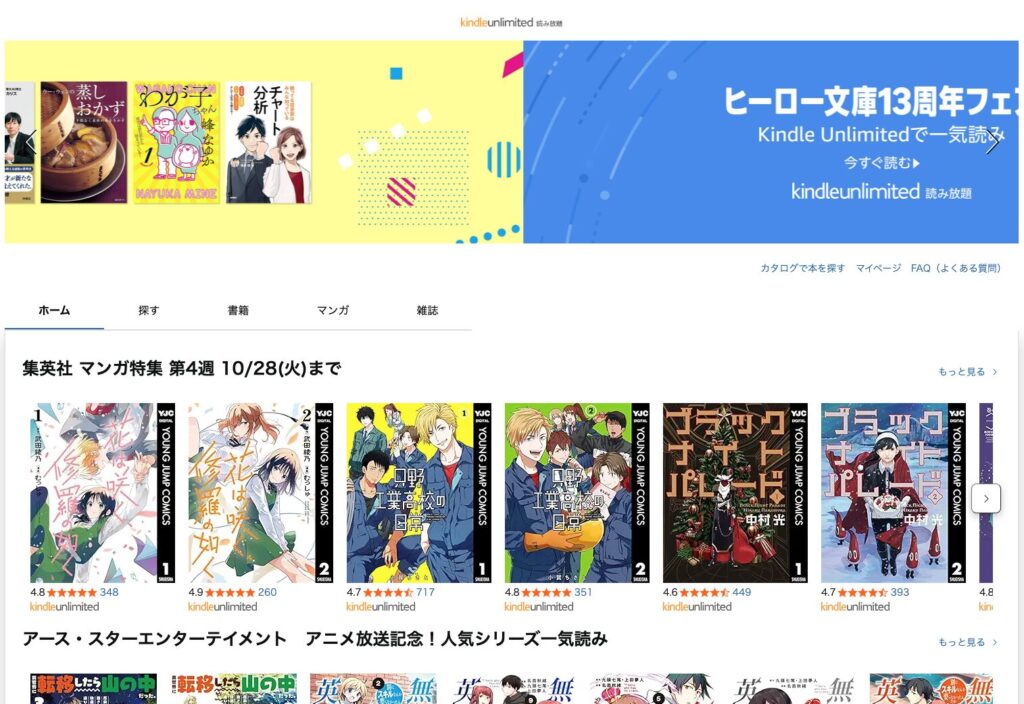
Task: Open 日野工業高校の日常 volume 2
Action: click(576, 493)
